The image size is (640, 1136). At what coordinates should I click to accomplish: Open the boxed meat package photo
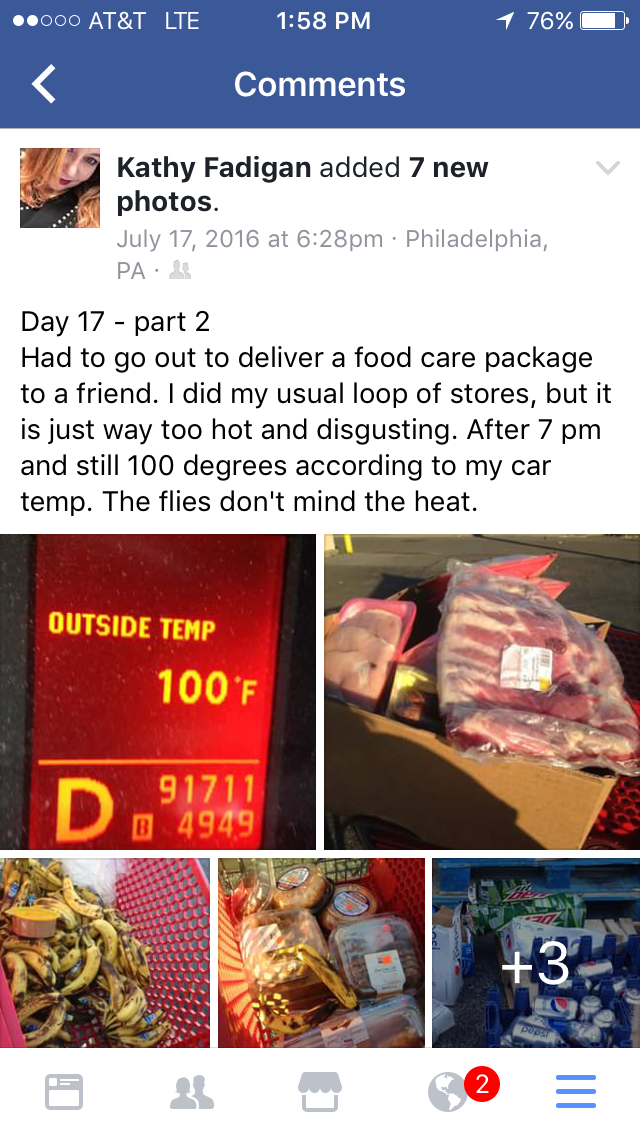[x=481, y=692]
